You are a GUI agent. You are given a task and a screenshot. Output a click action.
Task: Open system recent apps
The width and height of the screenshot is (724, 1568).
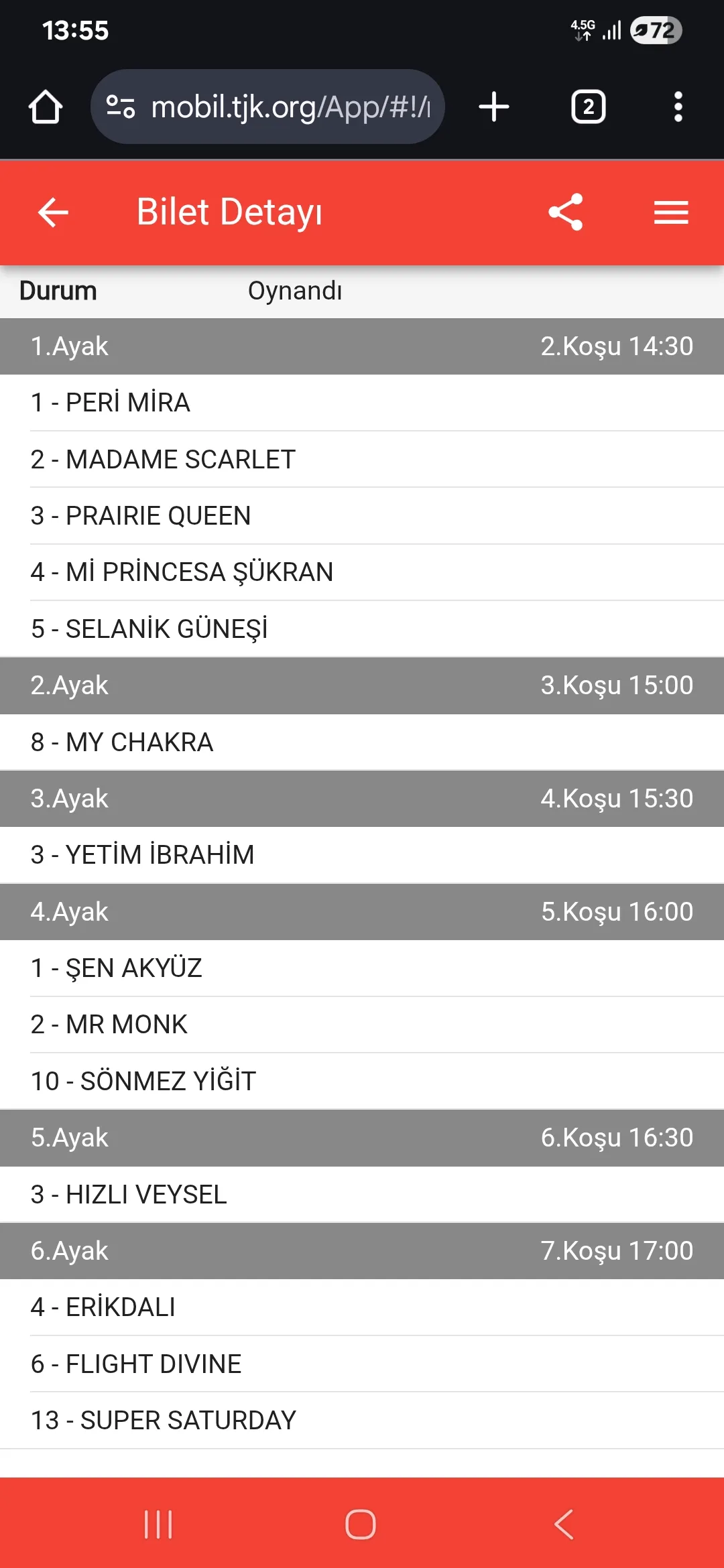159,1525
